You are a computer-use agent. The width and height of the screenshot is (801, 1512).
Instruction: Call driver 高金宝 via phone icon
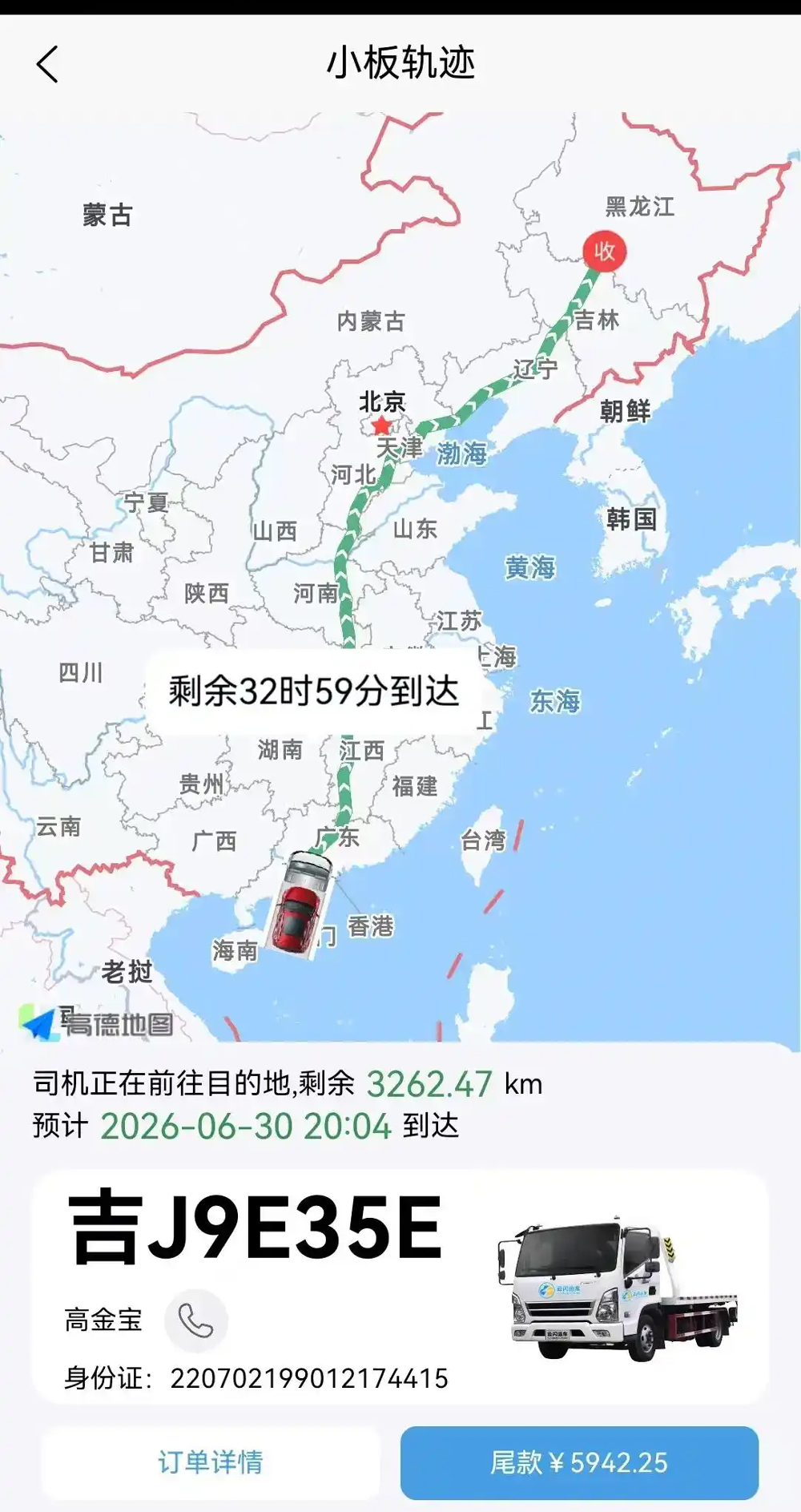195,1321
